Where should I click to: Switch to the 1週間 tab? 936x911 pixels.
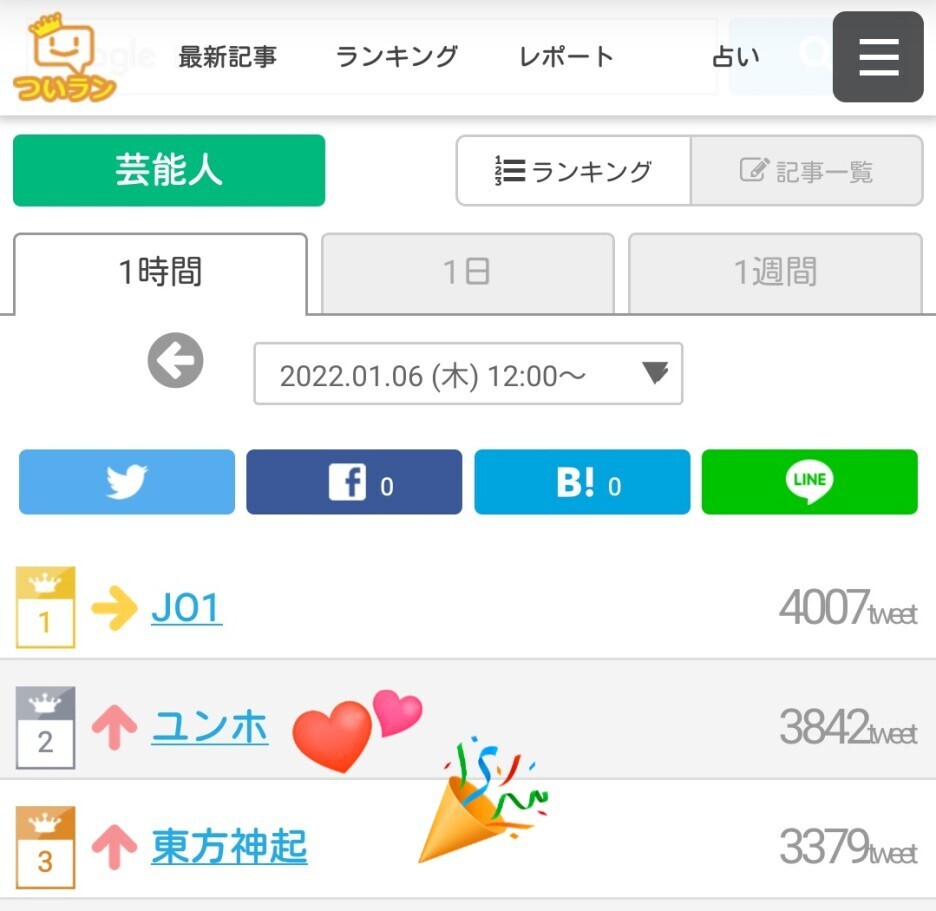coord(775,273)
